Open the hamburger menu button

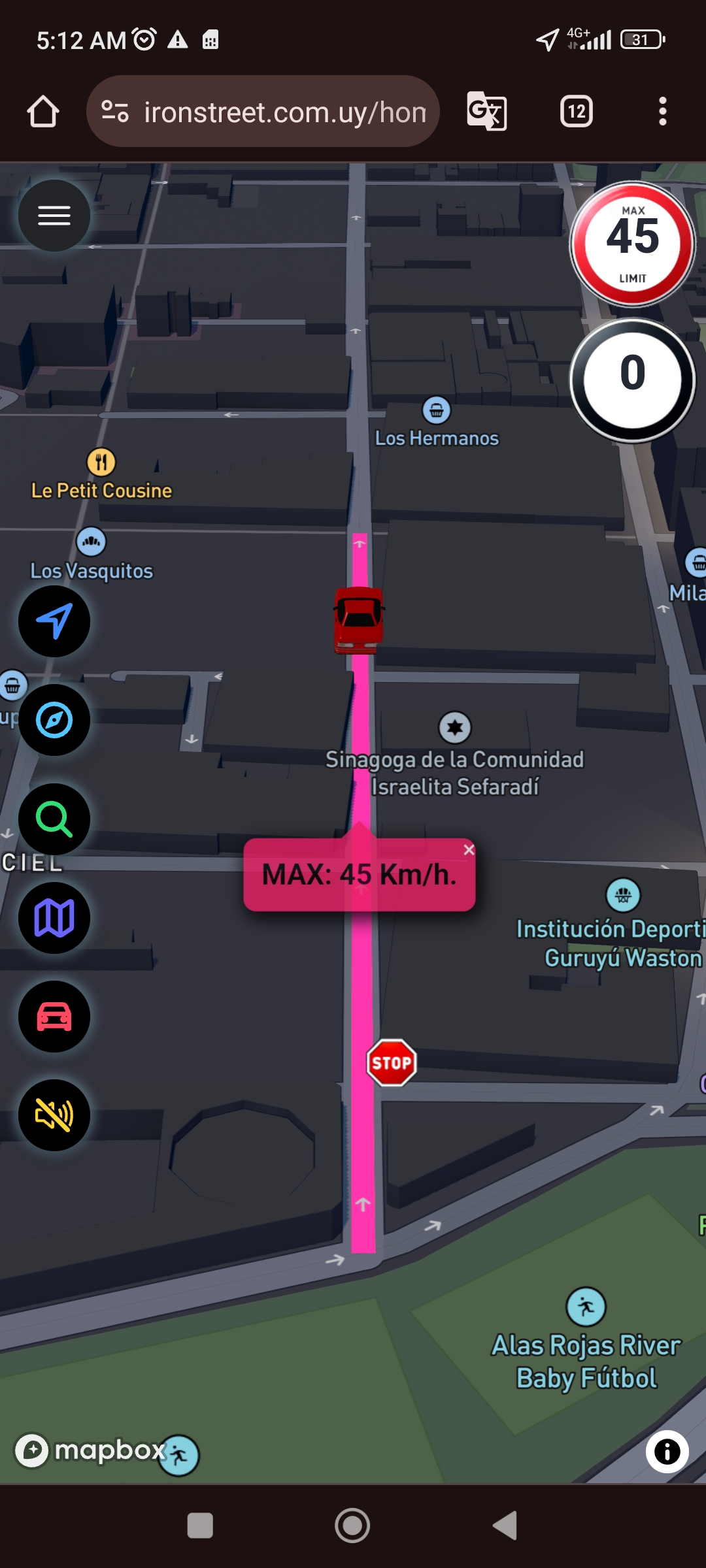pyautogui.click(x=54, y=216)
